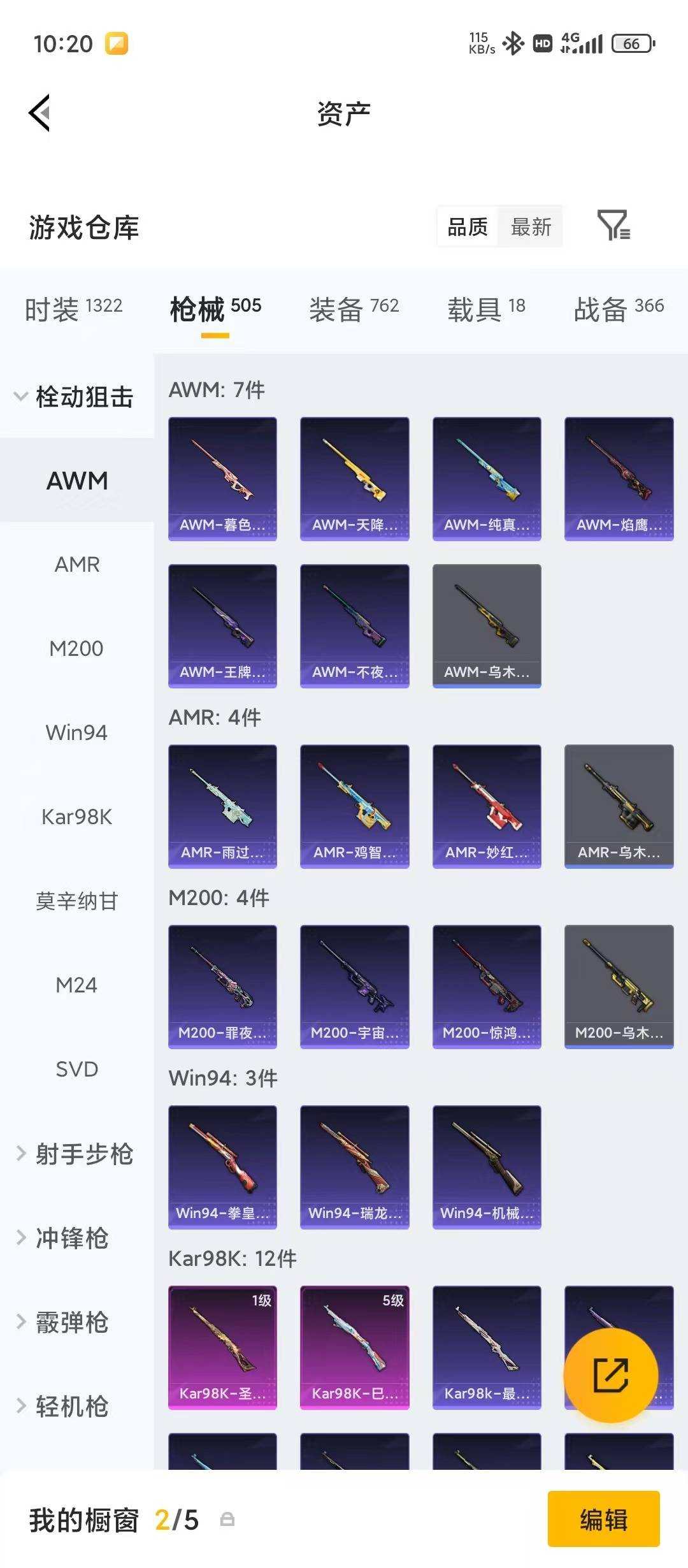
Task: Jump to Kar98K in the sidebar
Action: 77,817
